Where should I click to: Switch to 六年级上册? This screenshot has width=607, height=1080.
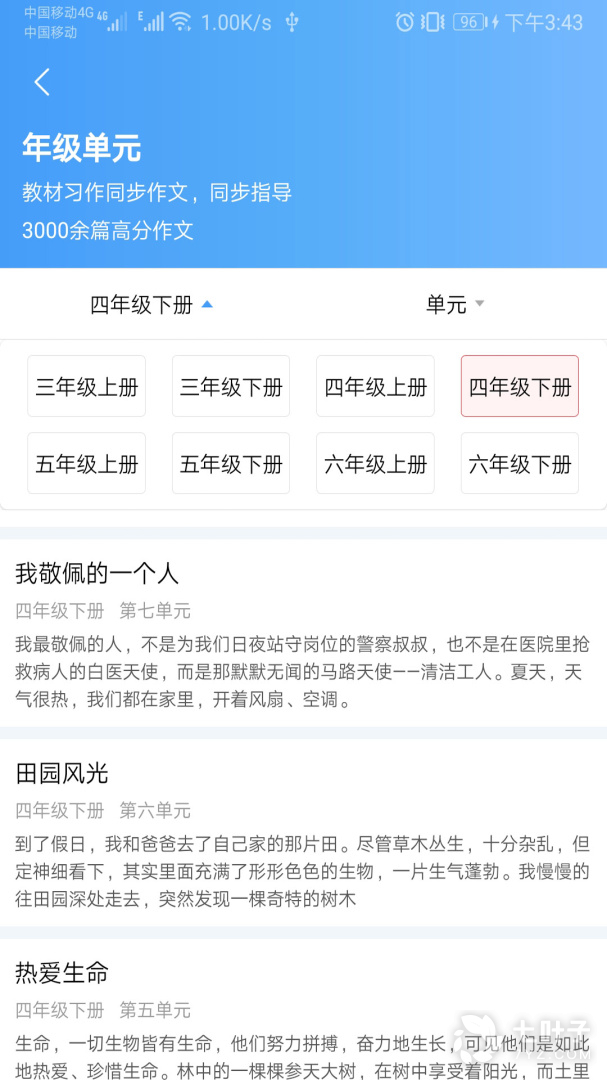pos(375,464)
